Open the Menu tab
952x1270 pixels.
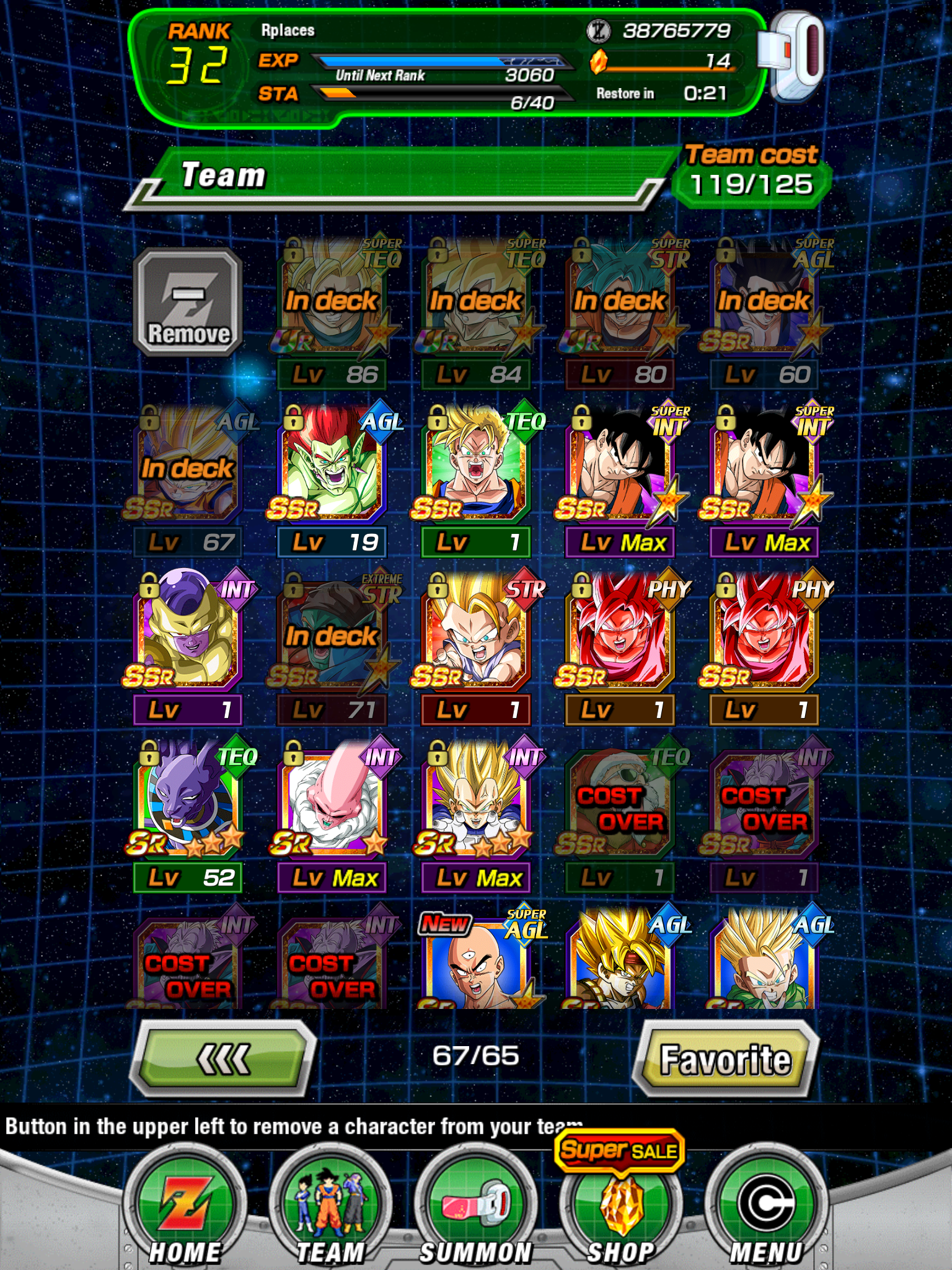tap(766, 1209)
